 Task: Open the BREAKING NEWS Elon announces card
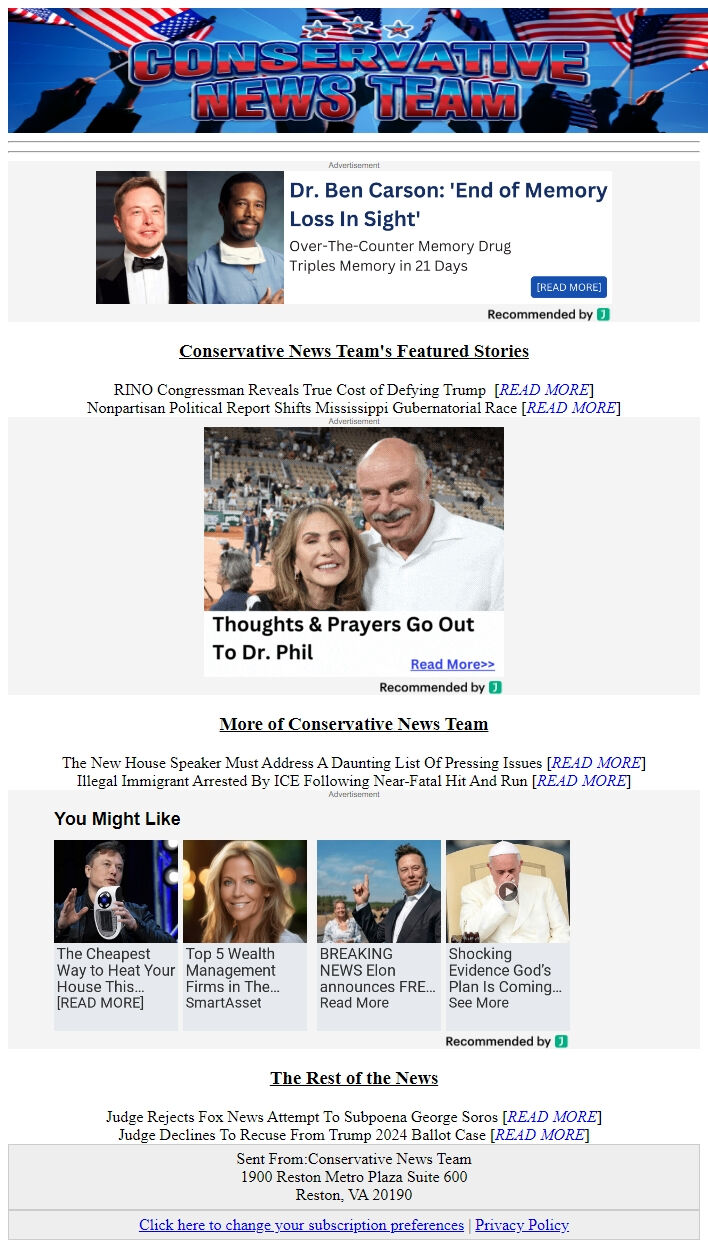pos(378,934)
